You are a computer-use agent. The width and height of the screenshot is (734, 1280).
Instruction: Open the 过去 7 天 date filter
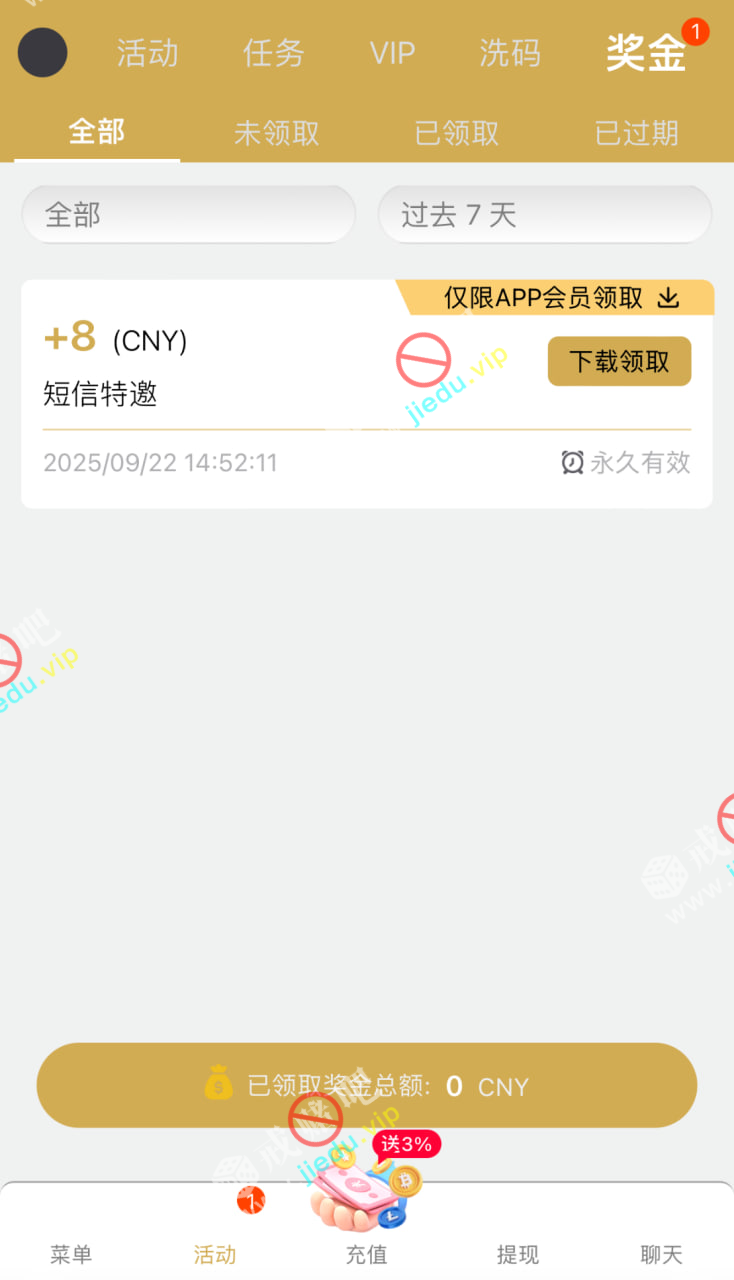pos(545,215)
